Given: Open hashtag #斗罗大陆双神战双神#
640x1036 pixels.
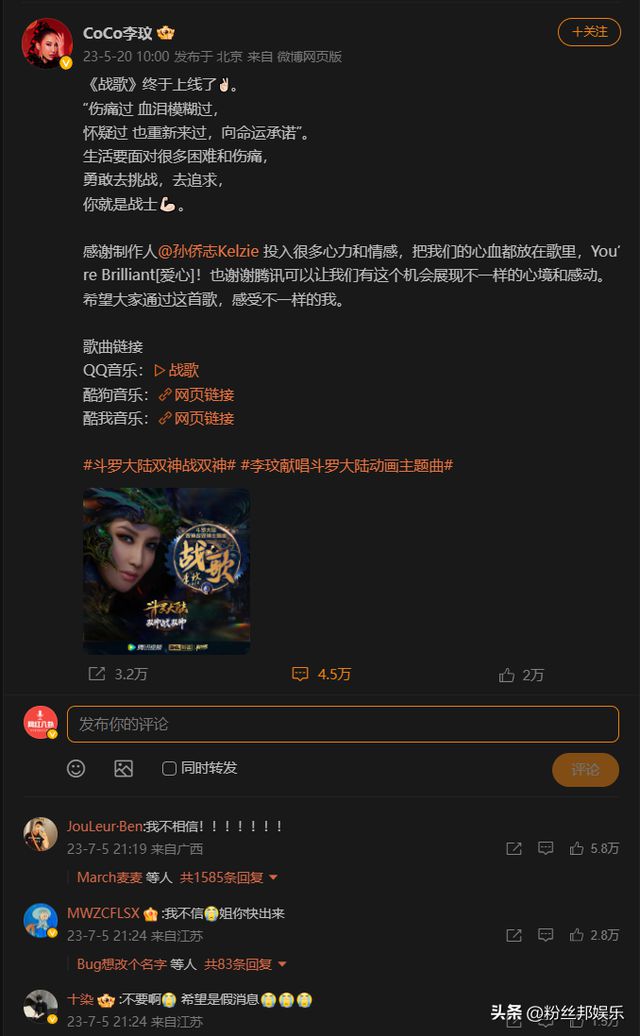Looking at the screenshot, I should pyautogui.click(x=160, y=465).
